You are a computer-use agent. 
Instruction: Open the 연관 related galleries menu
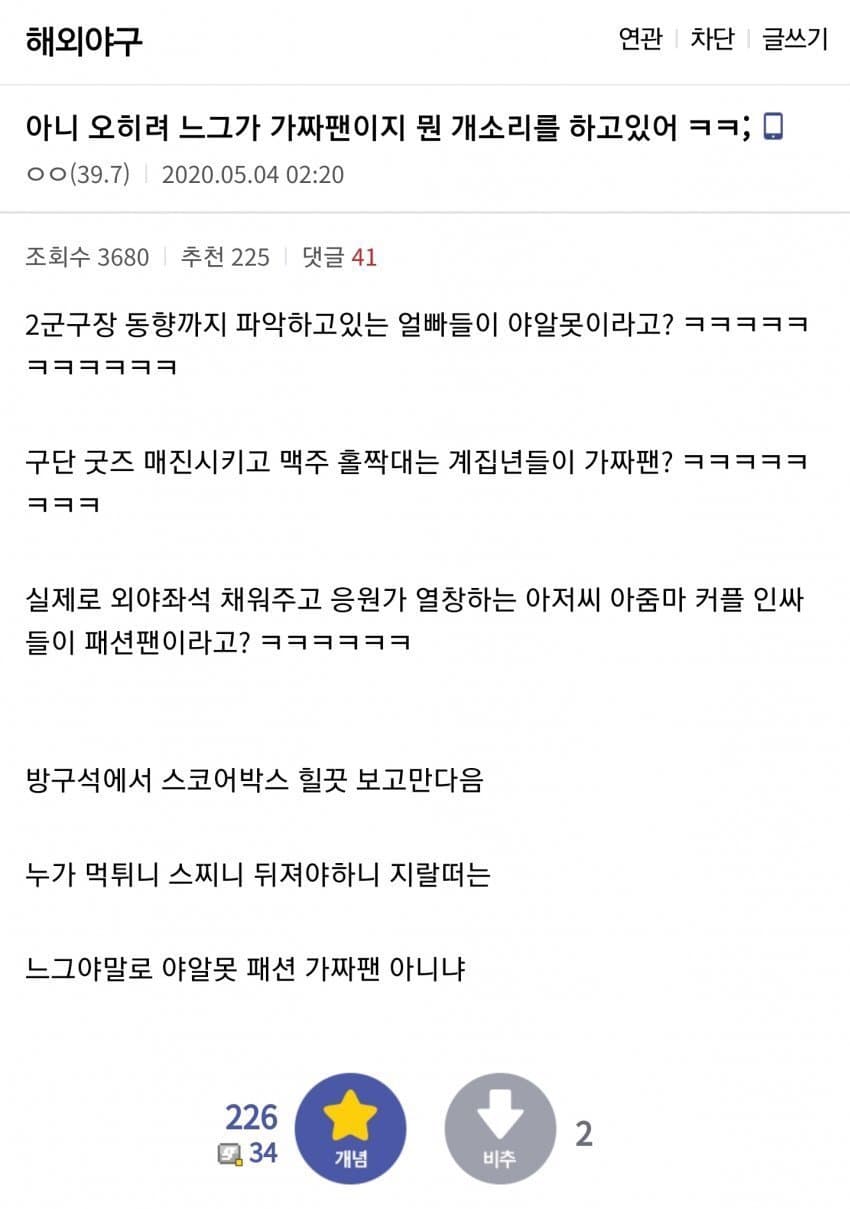(640, 39)
